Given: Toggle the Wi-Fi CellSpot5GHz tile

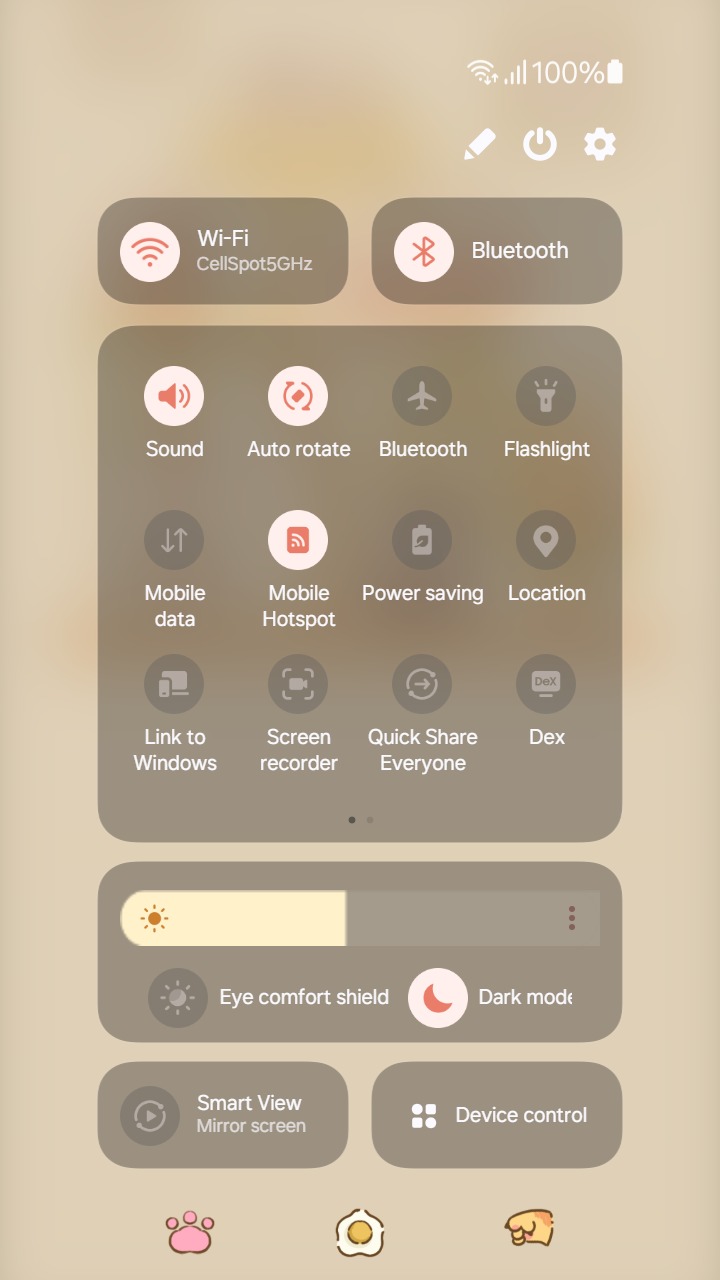Looking at the screenshot, I should coord(150,251).
